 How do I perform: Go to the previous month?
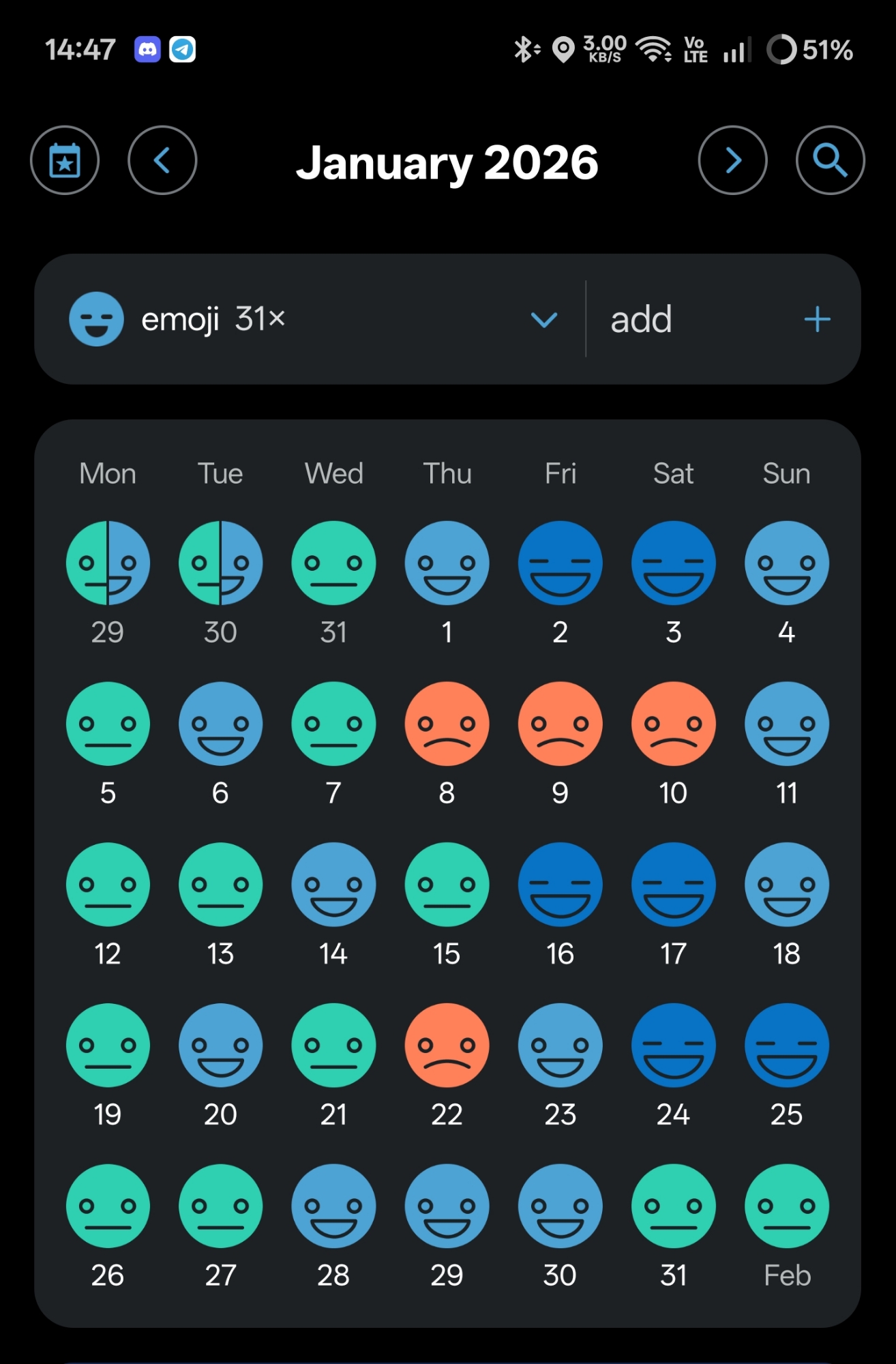click(162, 160)
